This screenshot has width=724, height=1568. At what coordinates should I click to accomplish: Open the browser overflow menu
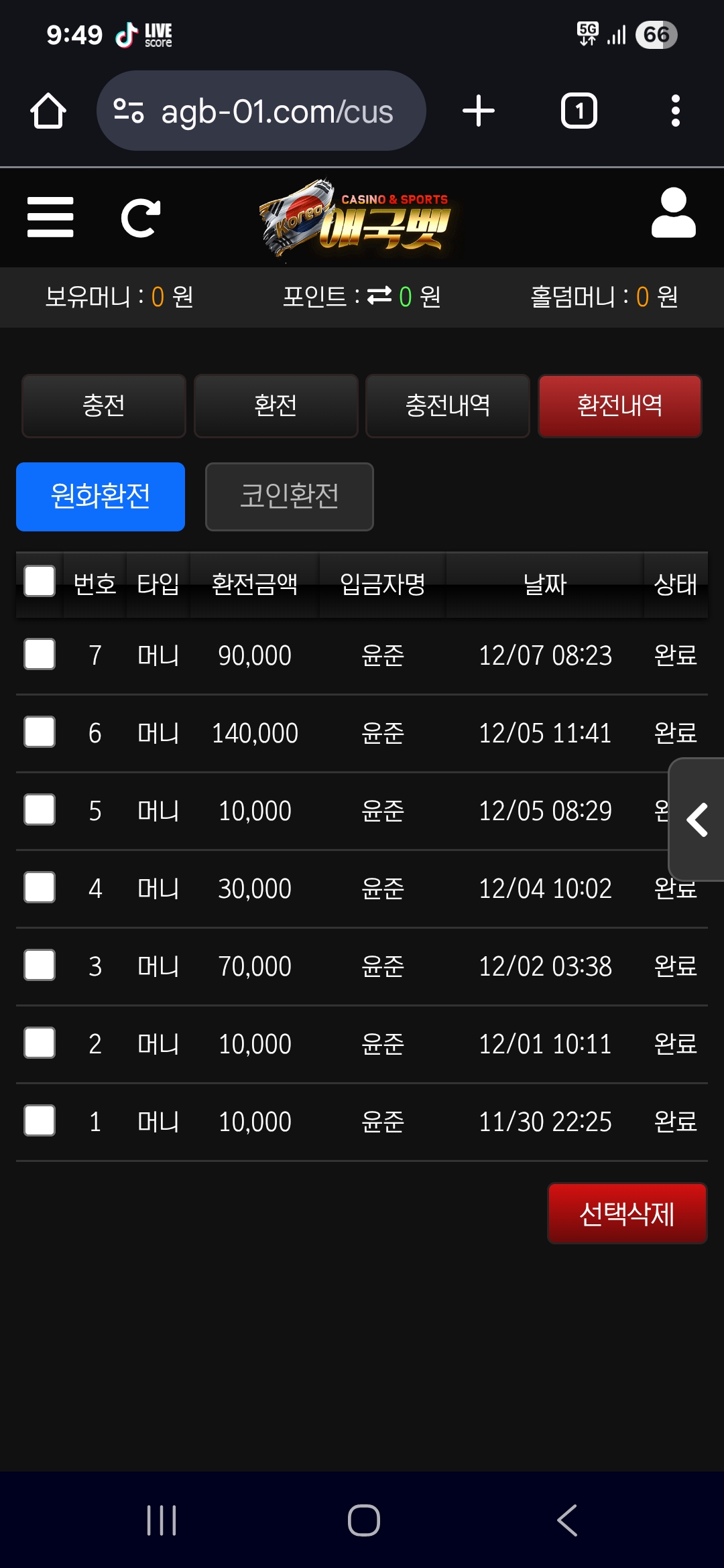[675, 111]
